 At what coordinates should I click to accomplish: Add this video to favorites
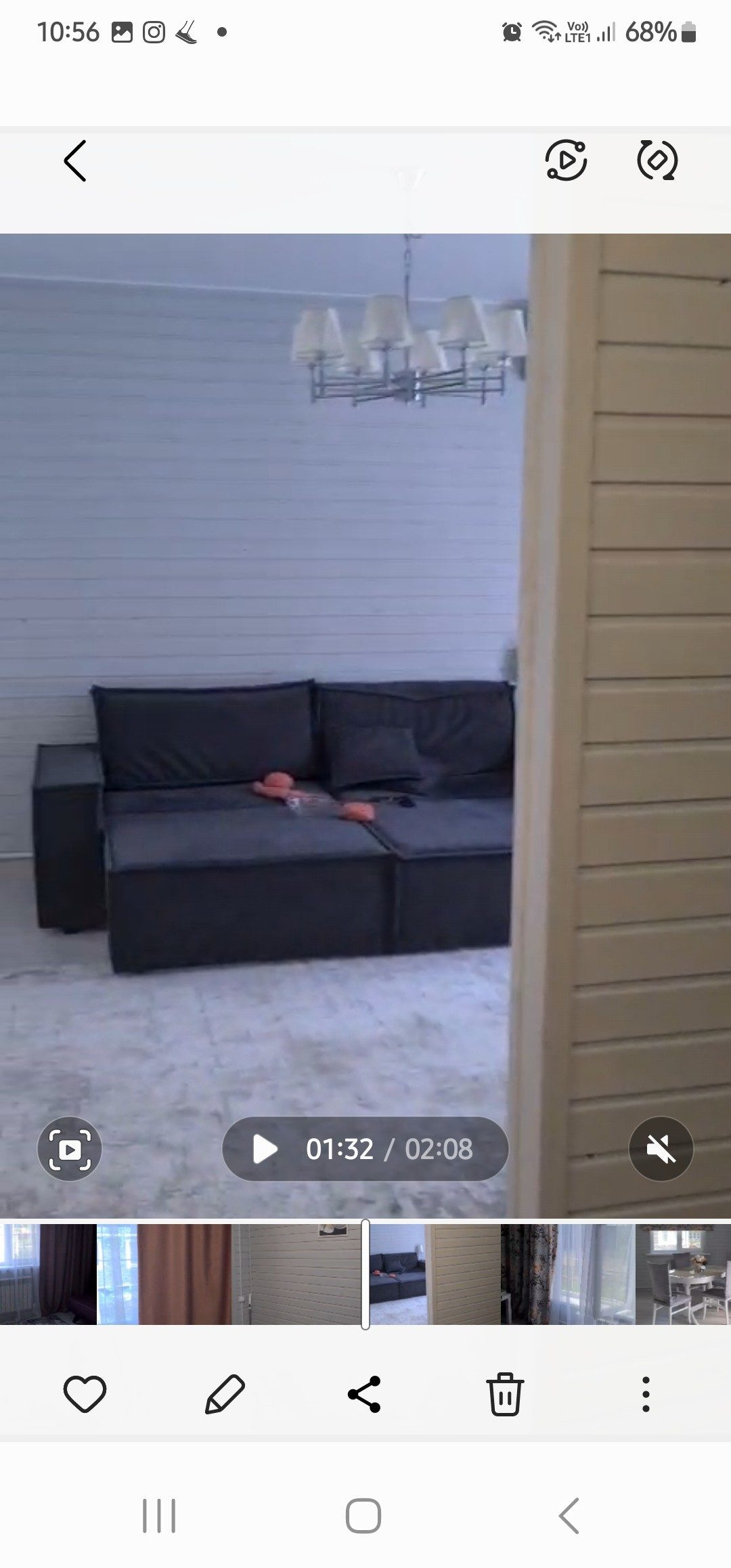point(85,1395)
